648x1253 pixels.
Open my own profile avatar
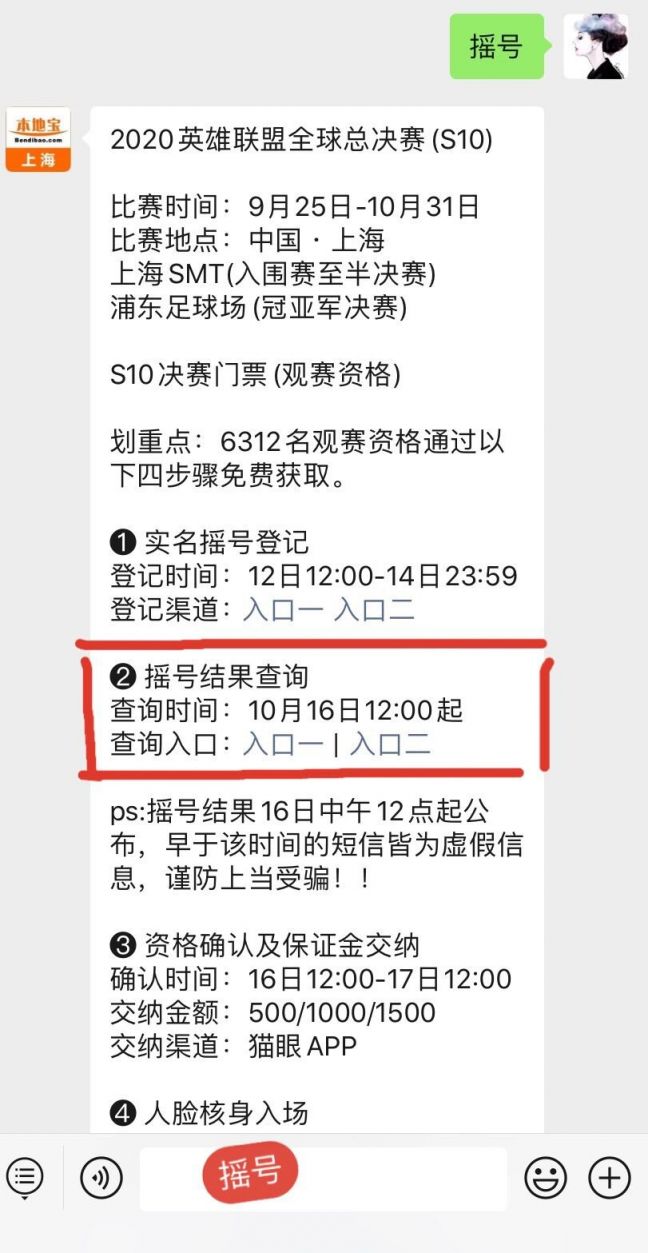[x=596, y=46]
